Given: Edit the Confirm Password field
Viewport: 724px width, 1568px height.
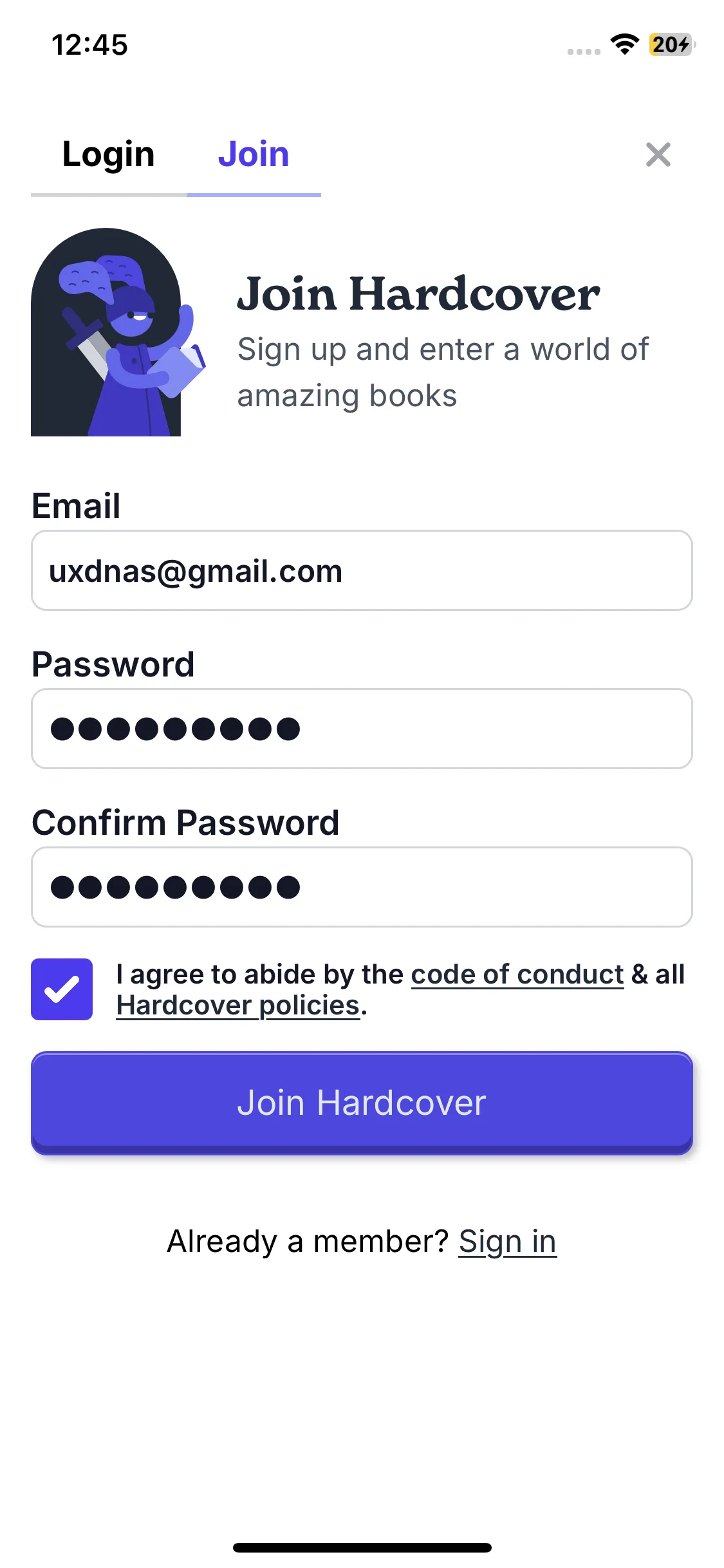Looking at the screenshot, I should pyautogui.click(x=362, y=887).
